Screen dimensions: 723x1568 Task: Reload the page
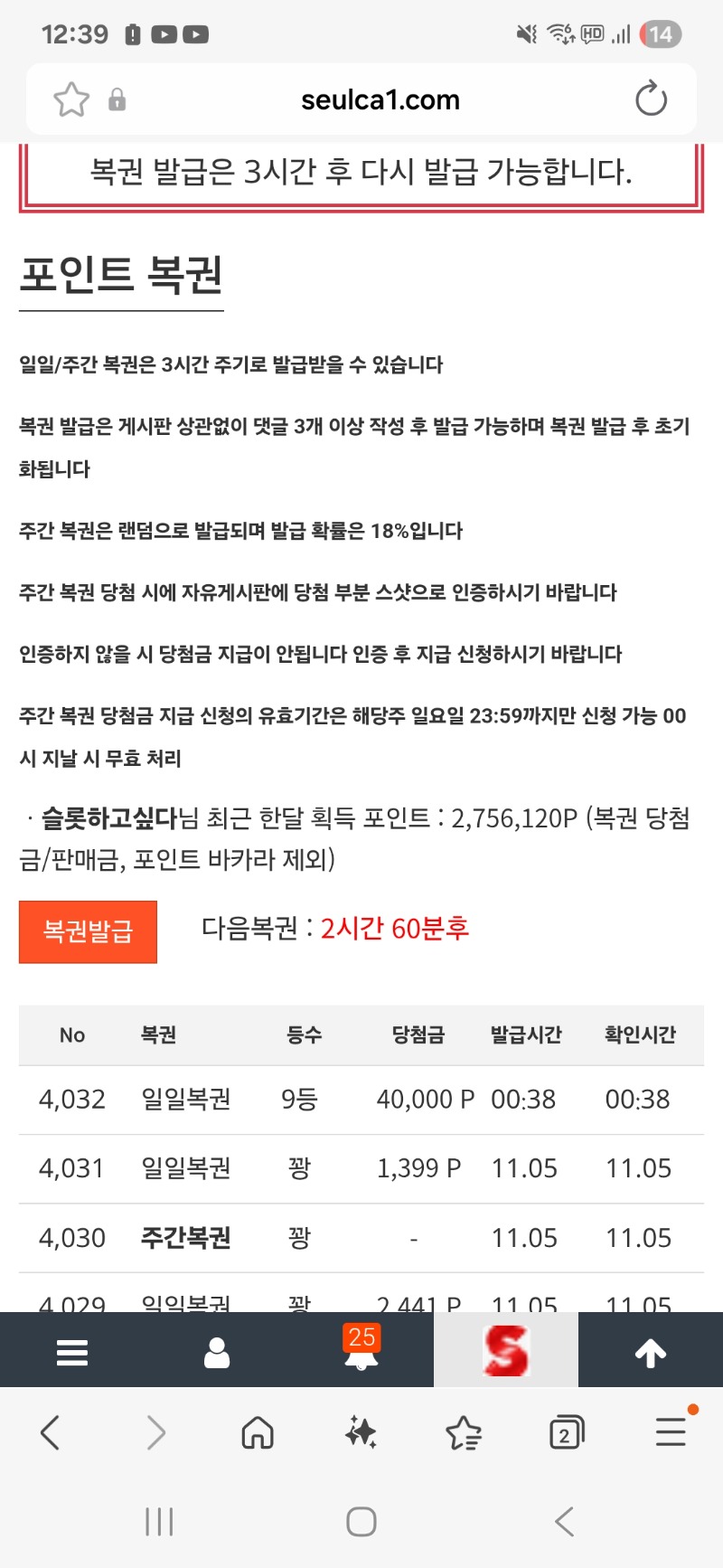tap(651, 99)
